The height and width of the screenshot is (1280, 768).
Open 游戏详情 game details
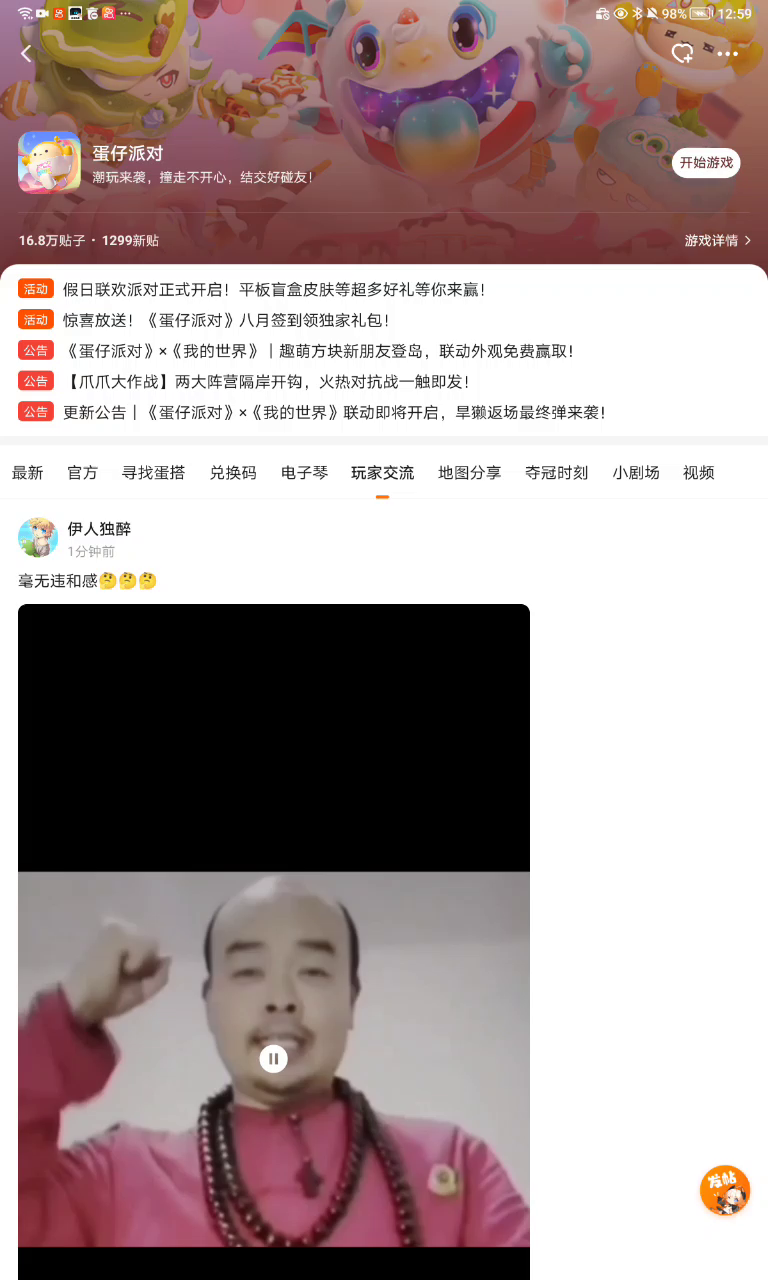[717, 241]
